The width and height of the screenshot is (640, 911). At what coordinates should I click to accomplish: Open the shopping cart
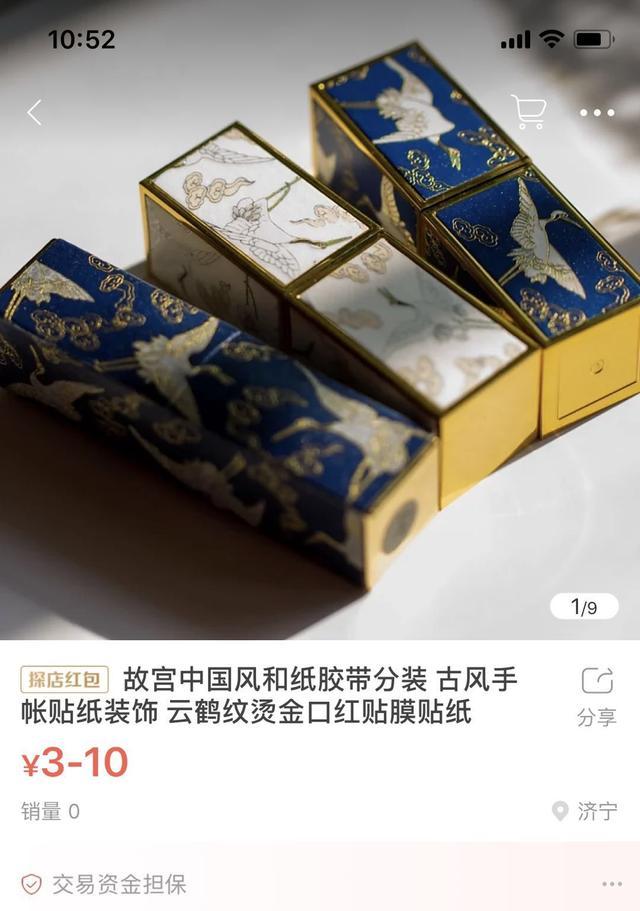tap(528, 112)
